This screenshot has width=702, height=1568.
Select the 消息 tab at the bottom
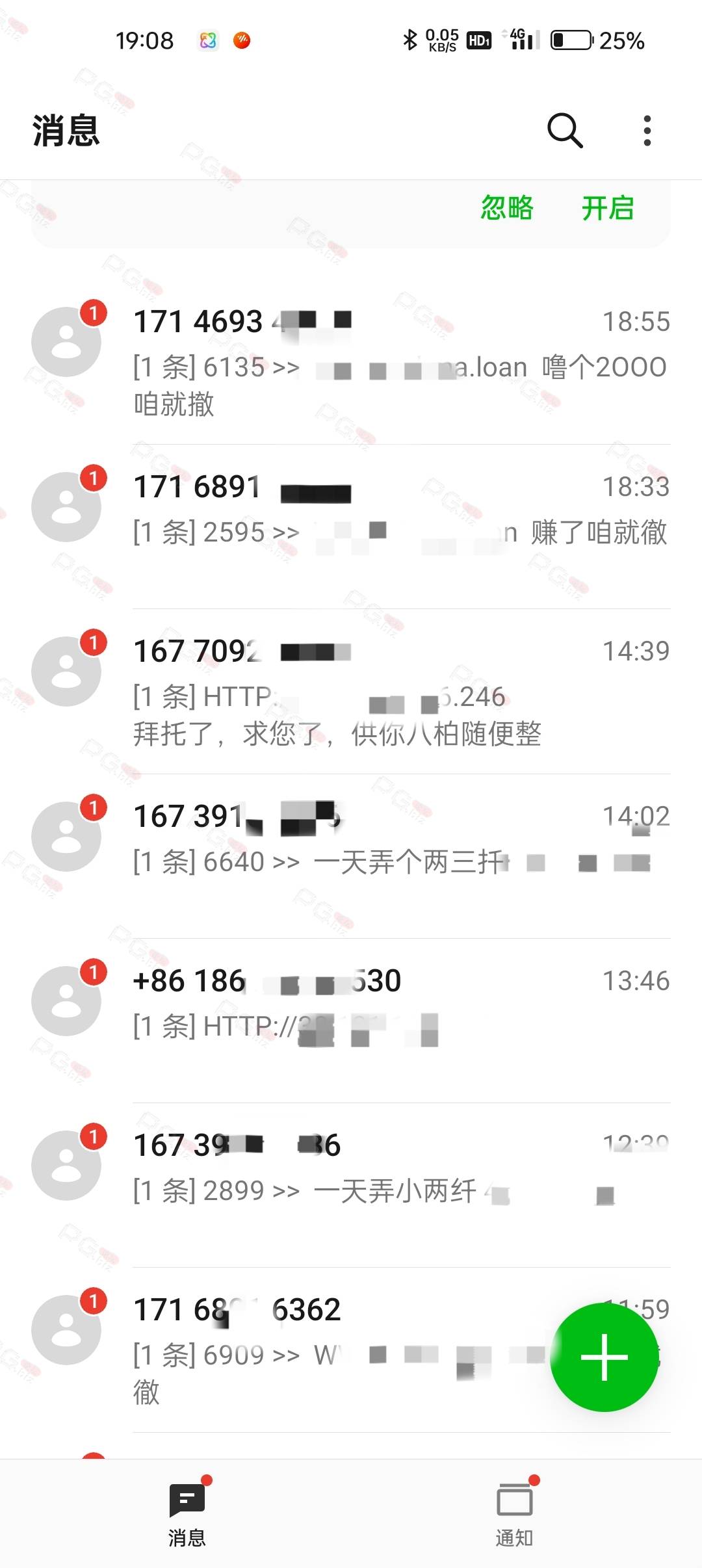coord(187,1511)
